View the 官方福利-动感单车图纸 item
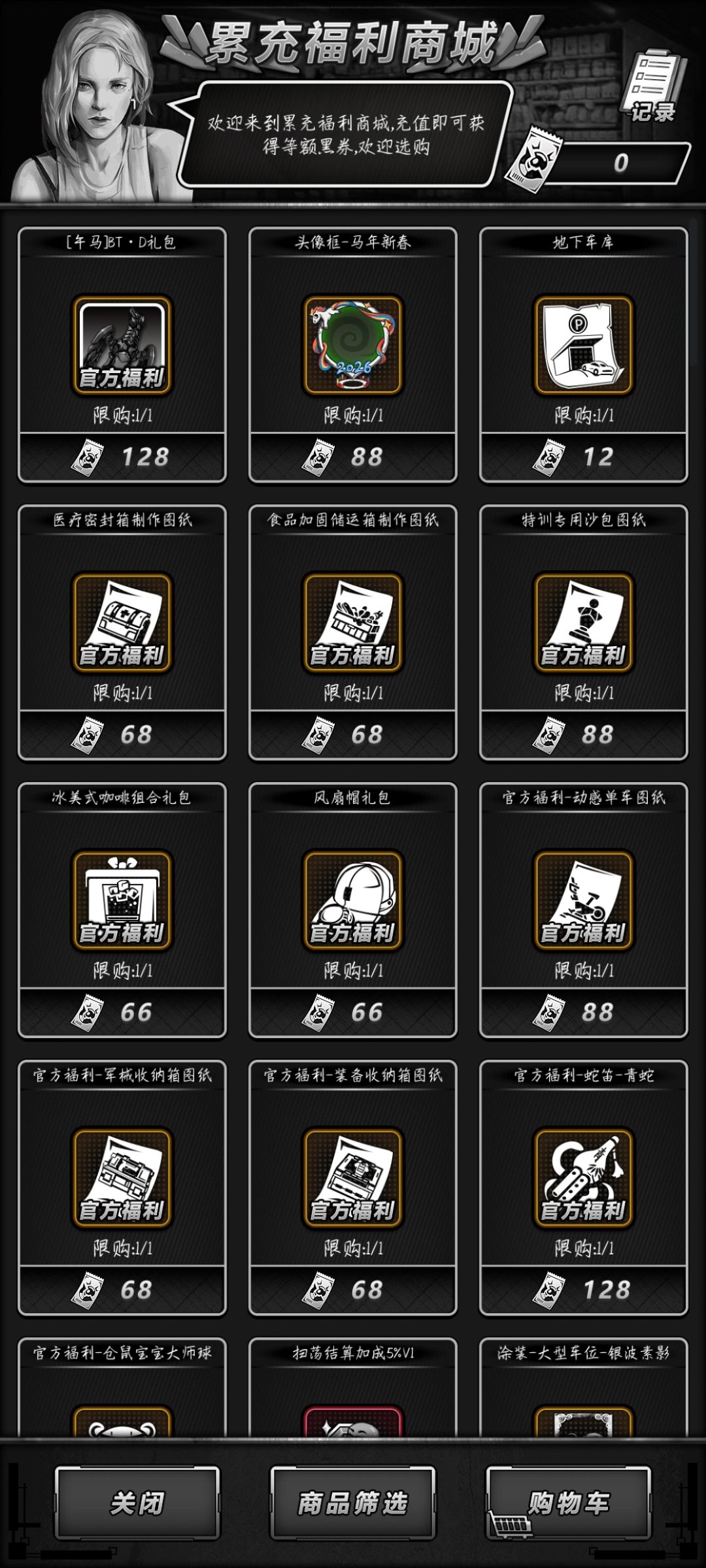Viewport: 706px width, 1568px height. point(584,911)
